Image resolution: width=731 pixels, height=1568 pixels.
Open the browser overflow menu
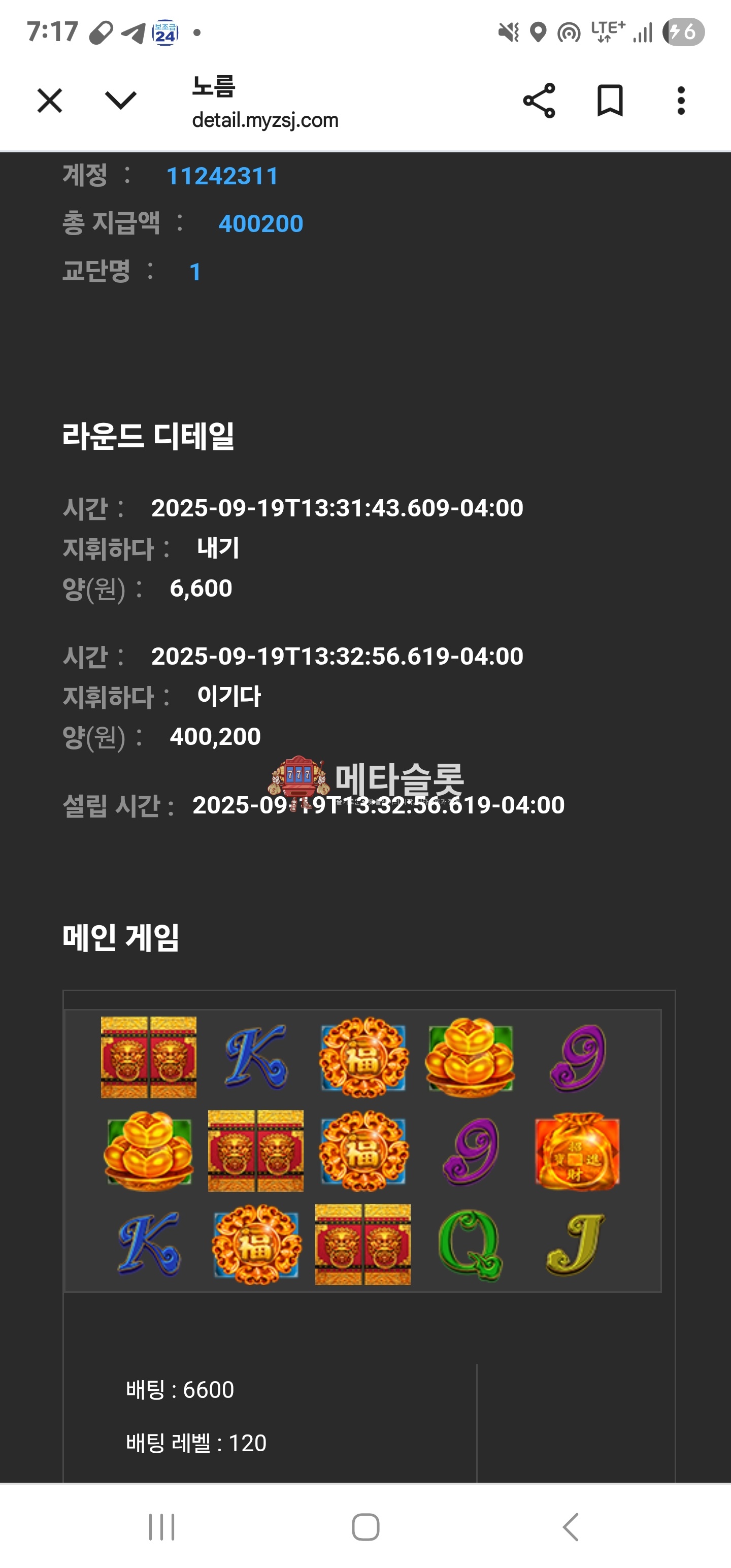(x=680, y=101)
